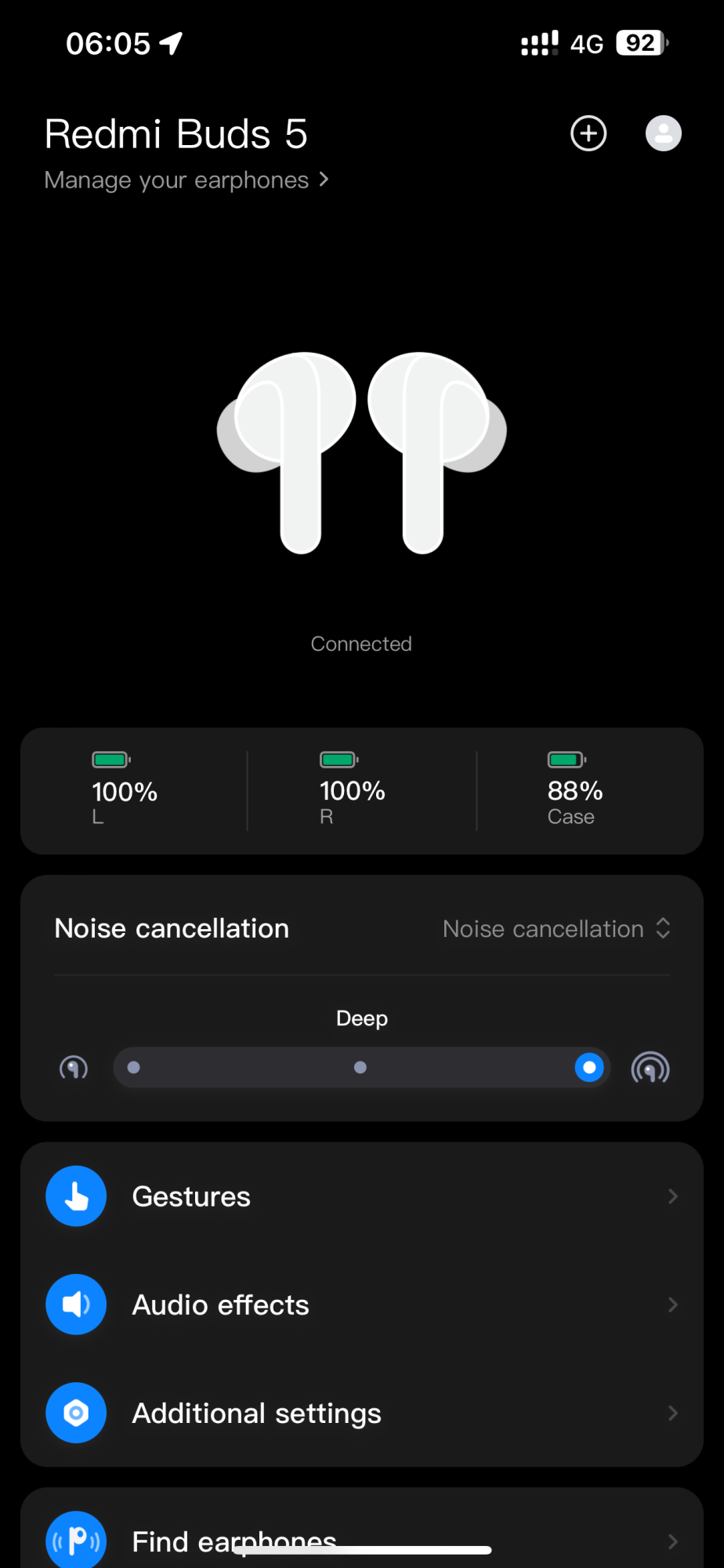This screenshot has height=1568, width=724.
Task: Select the middle noise cancellation level
Action: 360,1067
